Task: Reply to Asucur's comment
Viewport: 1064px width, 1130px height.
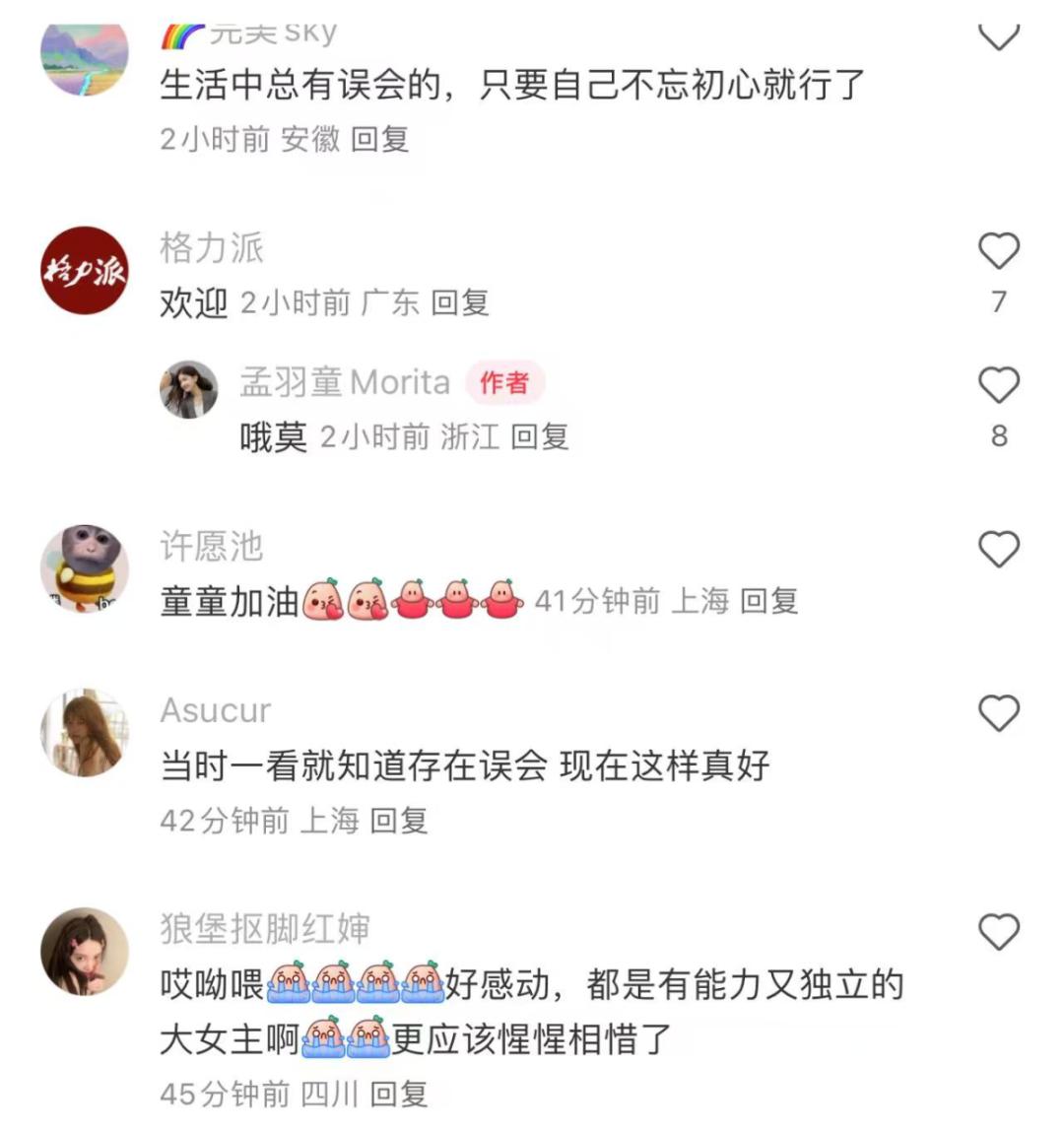Action: (x=399, y=820)
